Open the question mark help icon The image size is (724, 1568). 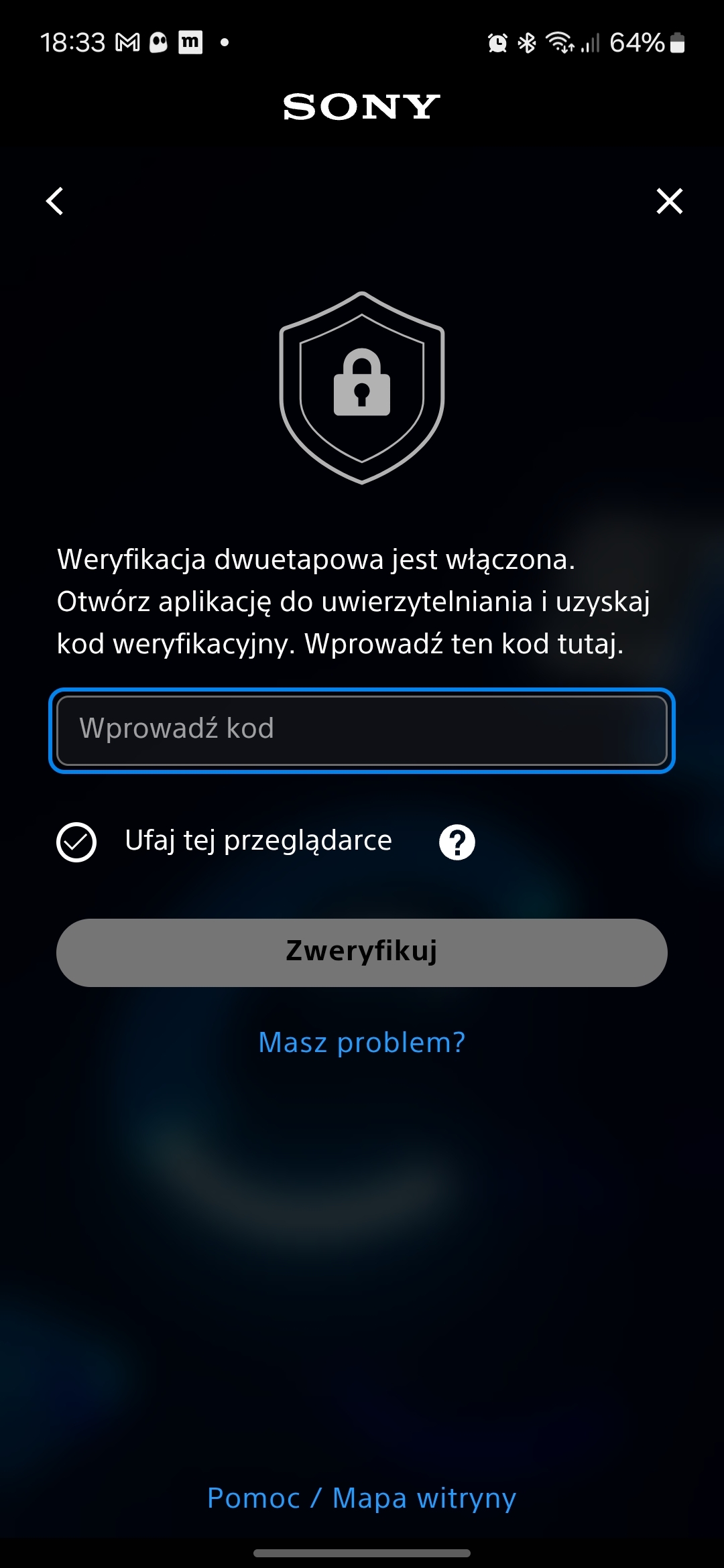(x=457, y=842)
